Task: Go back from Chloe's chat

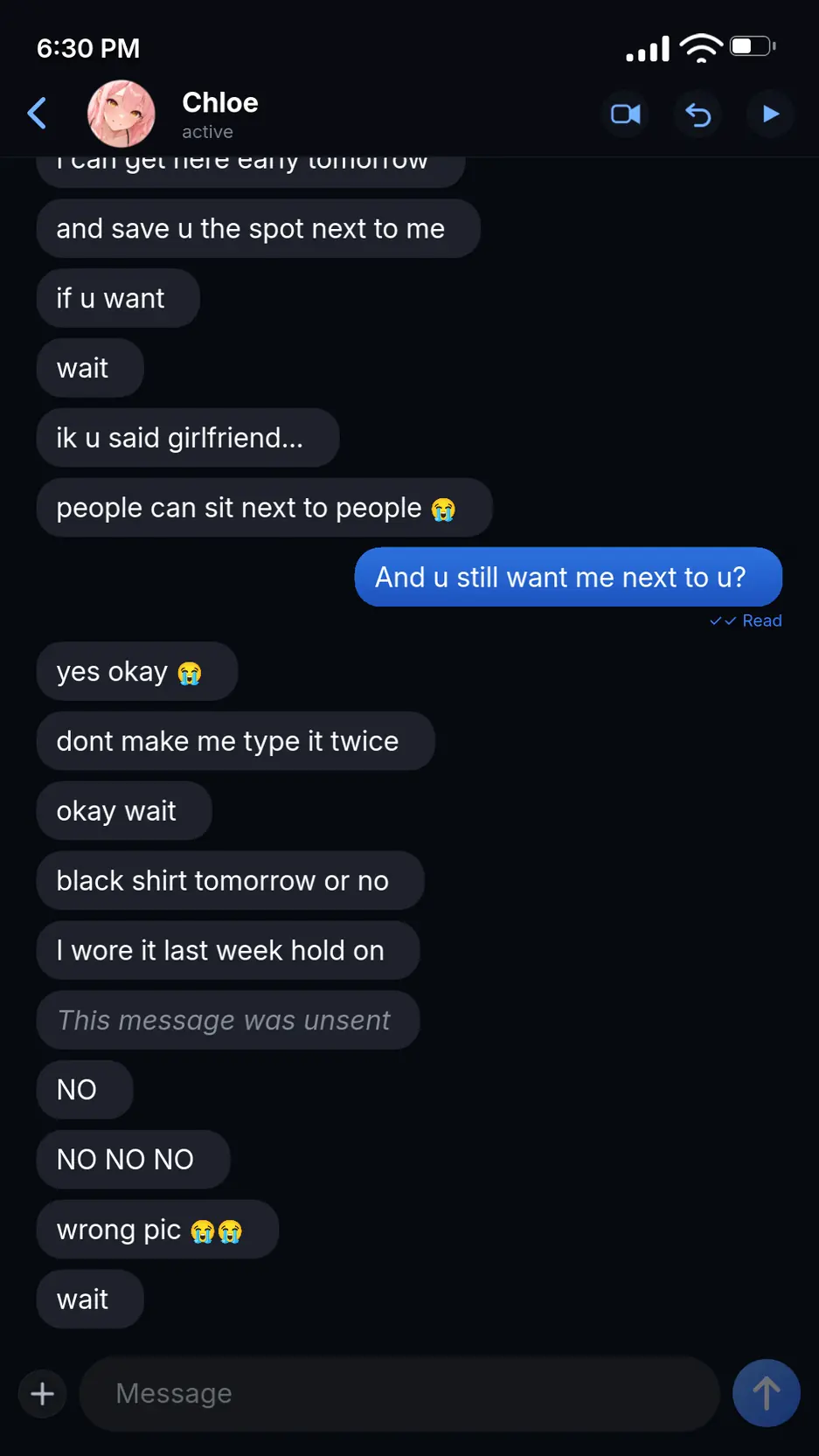Action: [x=37, y=114]
